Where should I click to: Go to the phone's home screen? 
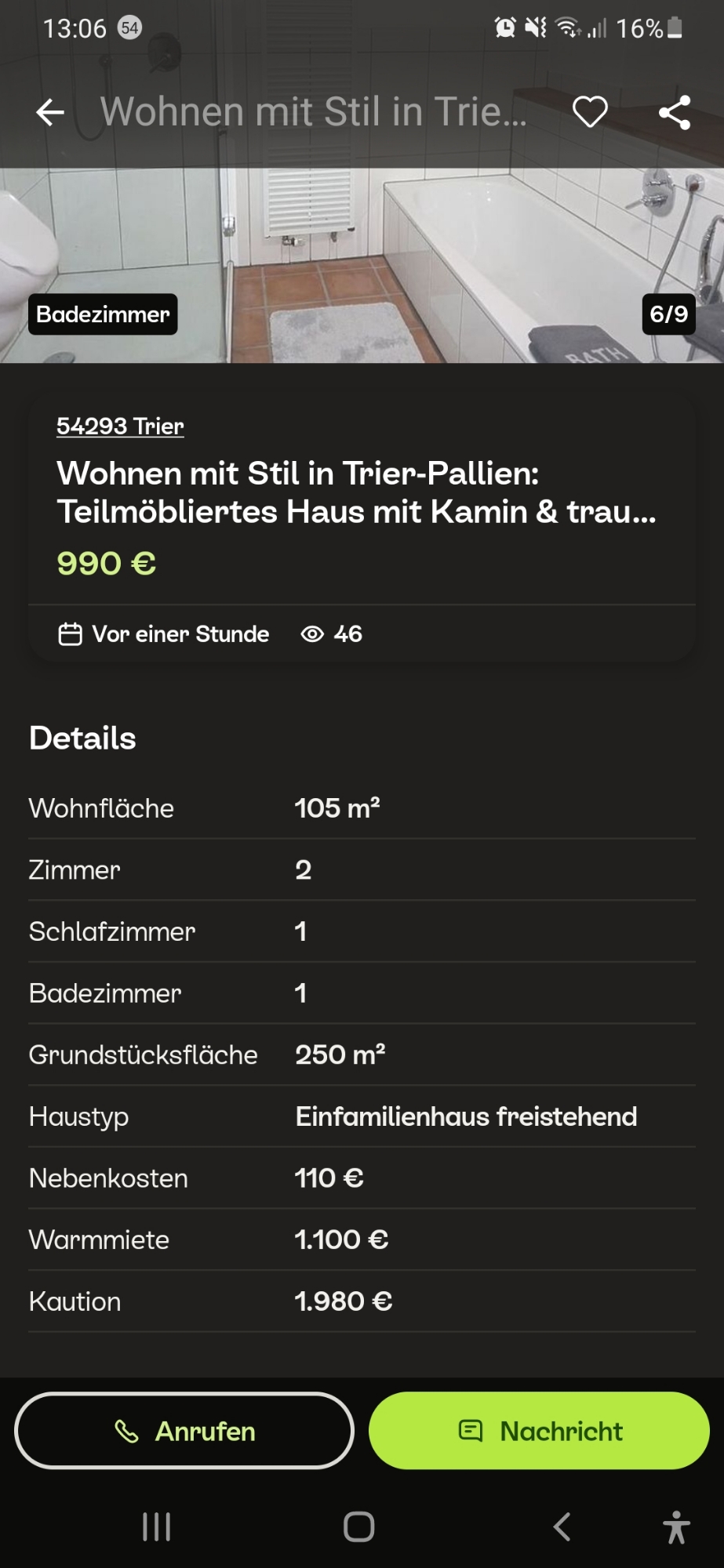point(359,1526)
